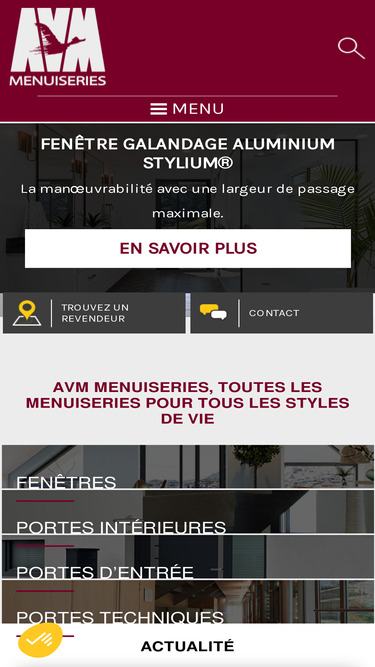View the Portes techniques tile
The width and height of the screenshot is (375, 667).
pos(188,602)
